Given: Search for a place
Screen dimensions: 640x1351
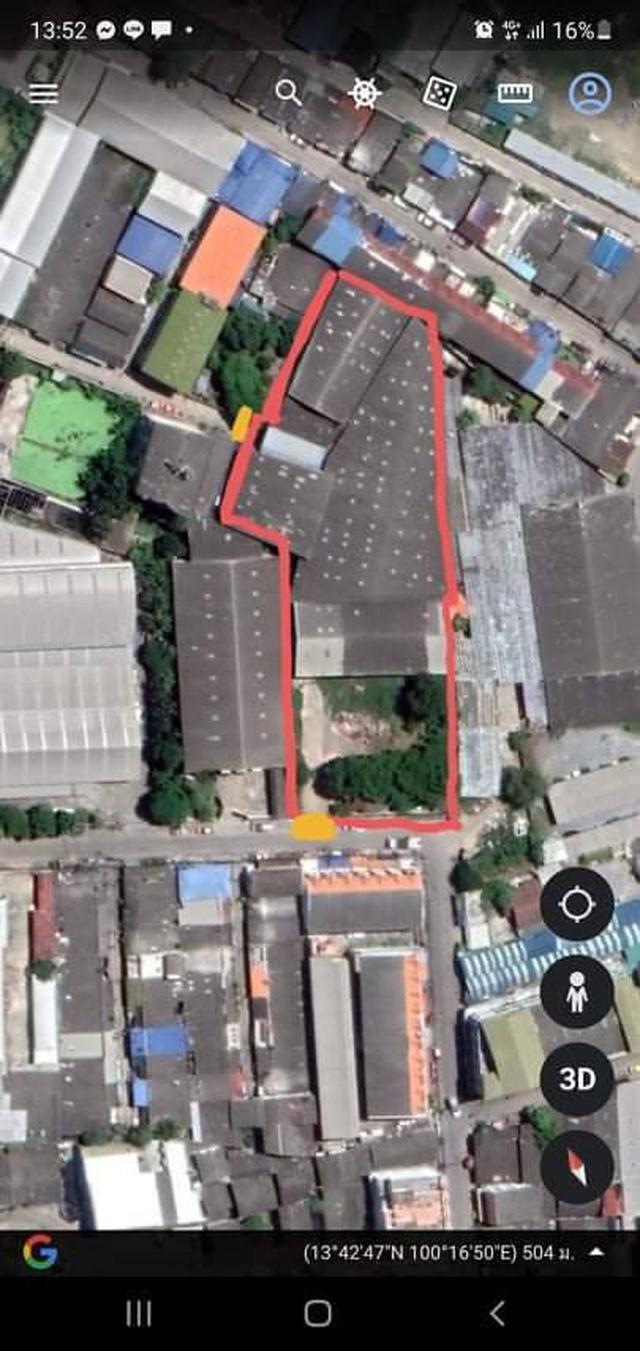Looking at the screenshot, I should click(x=289, y=93).
